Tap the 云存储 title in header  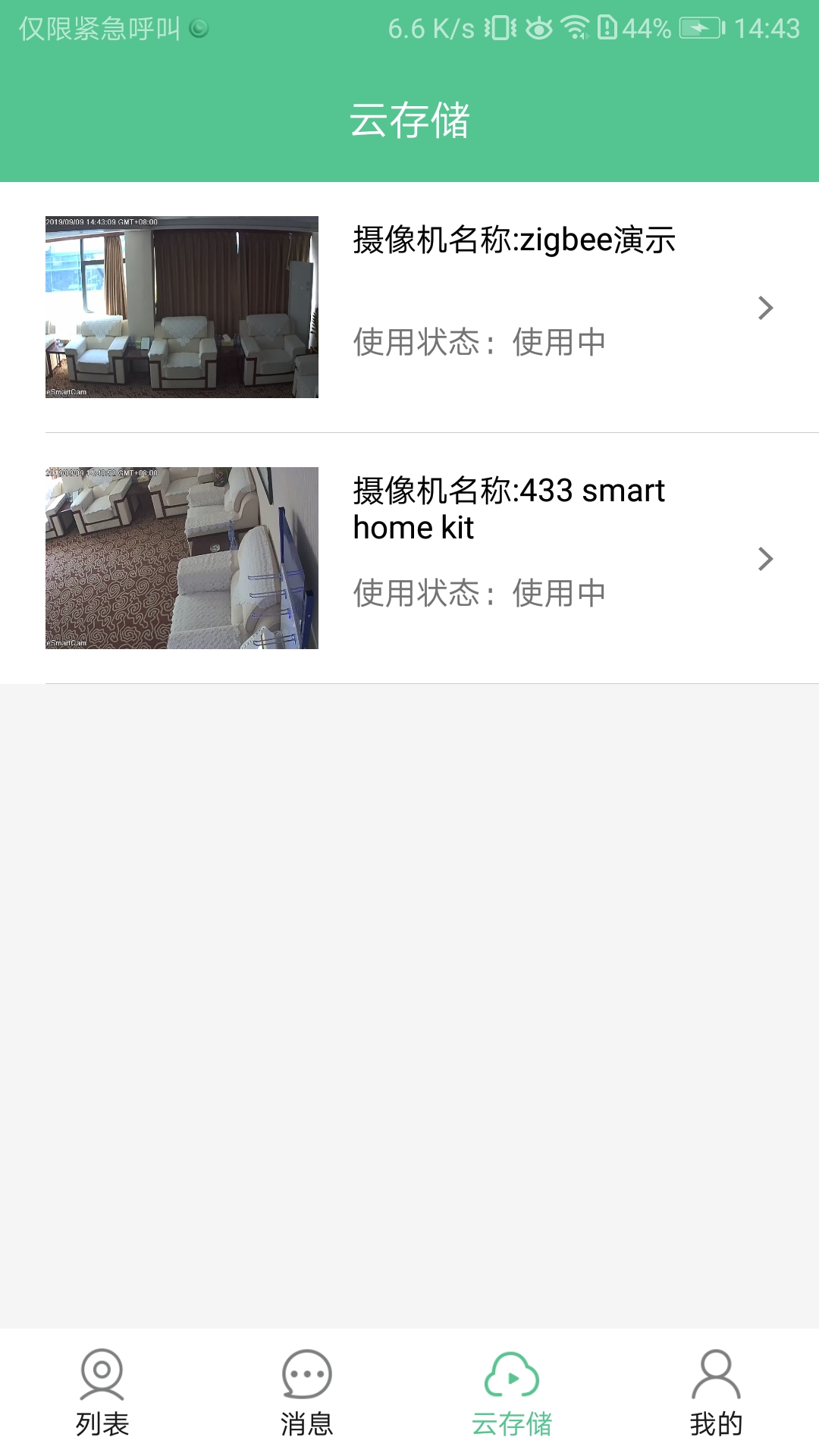coord(409,118)
